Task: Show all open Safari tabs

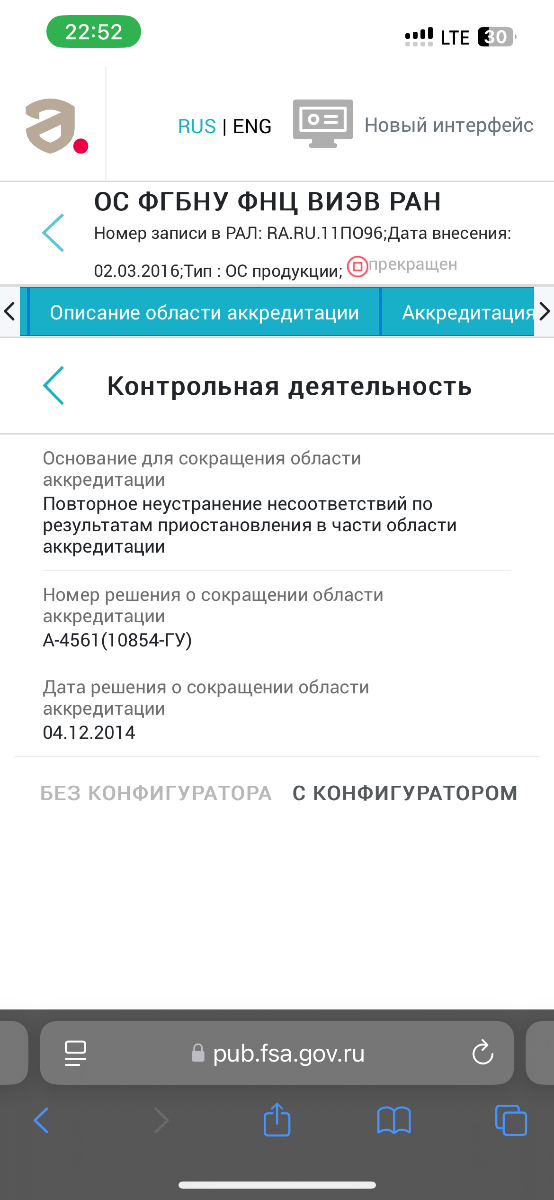Action: click(511, 1120)
